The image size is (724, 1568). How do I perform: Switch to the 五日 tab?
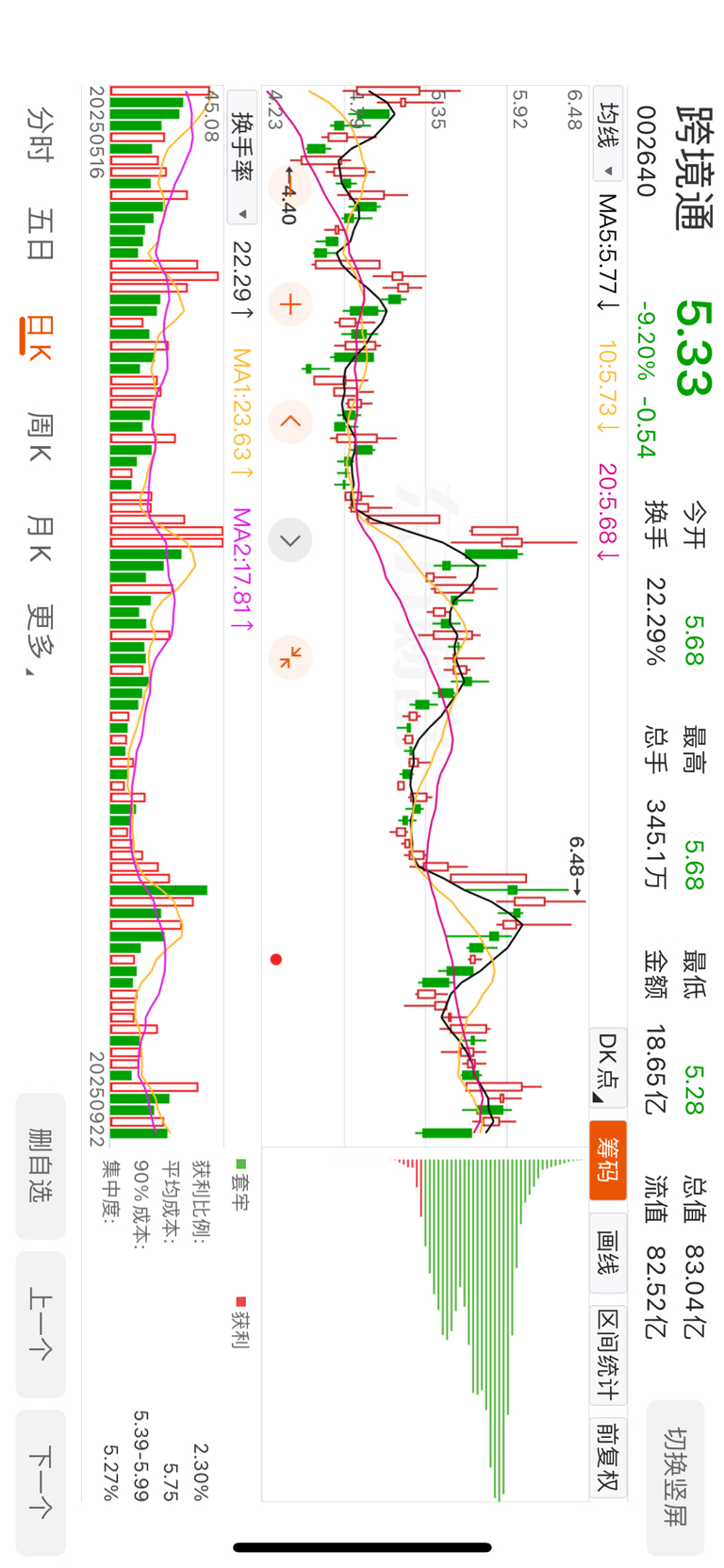[x=40, y=233]
